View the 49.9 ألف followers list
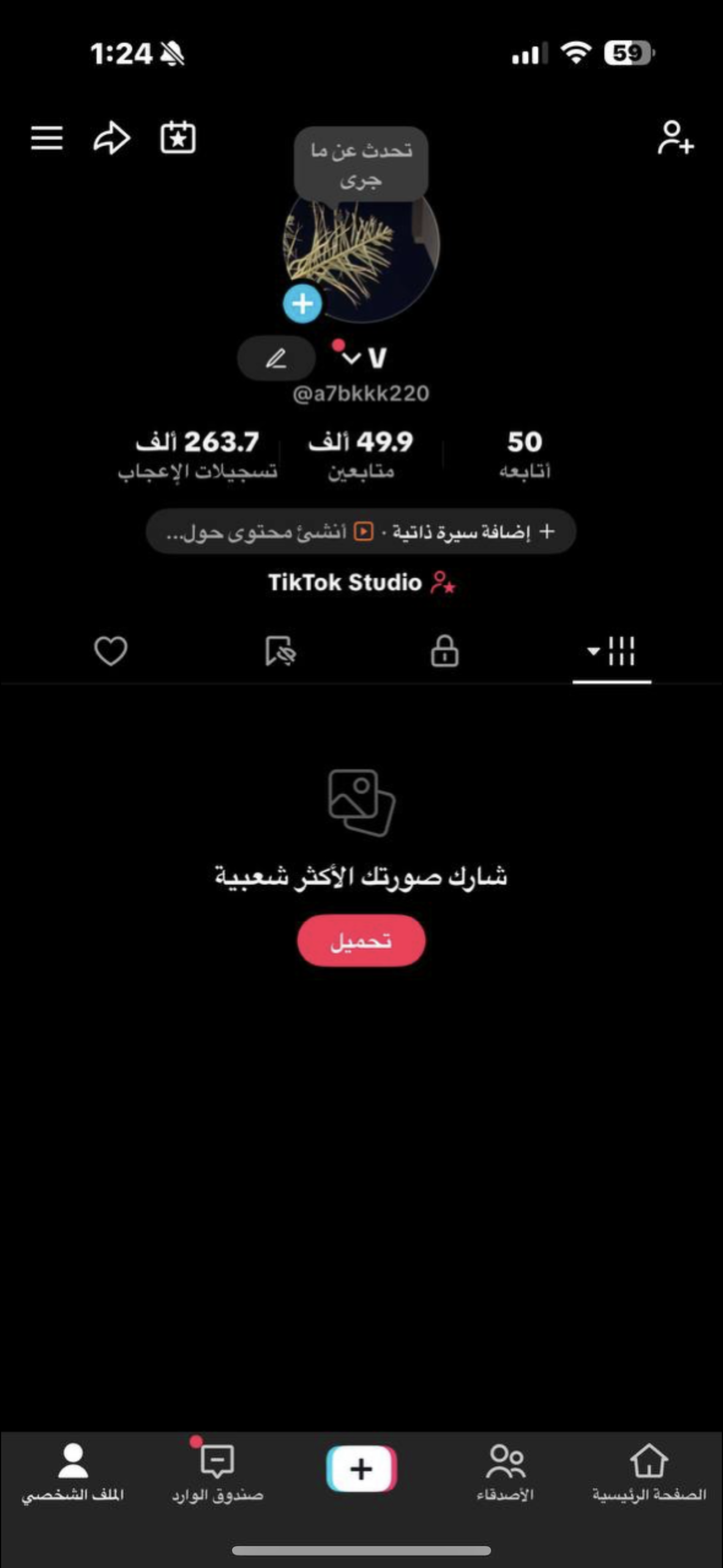The width and height of the screenshot is (723, 1568). (x=361, y=454)
